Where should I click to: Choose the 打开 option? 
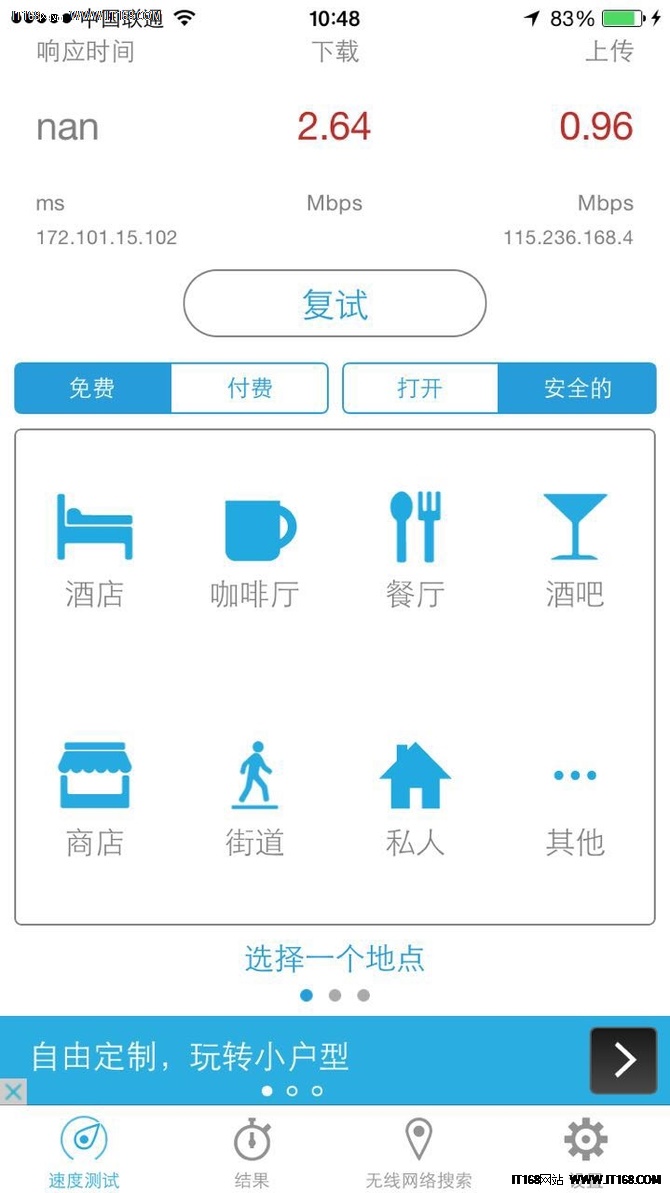pos(420,388)
